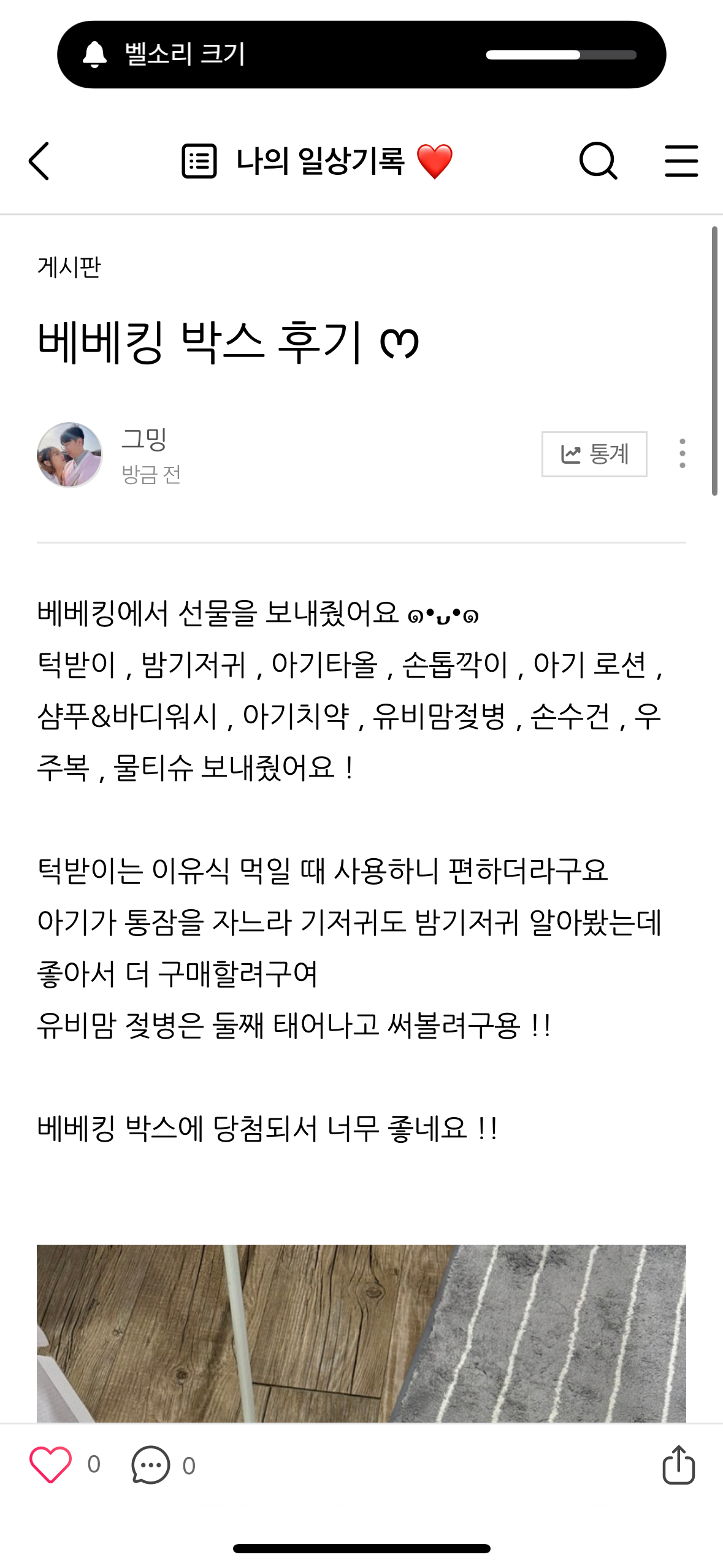Viewport: 723px width, 1568px height.
Task: Share this post
Action: point(678,1465)
